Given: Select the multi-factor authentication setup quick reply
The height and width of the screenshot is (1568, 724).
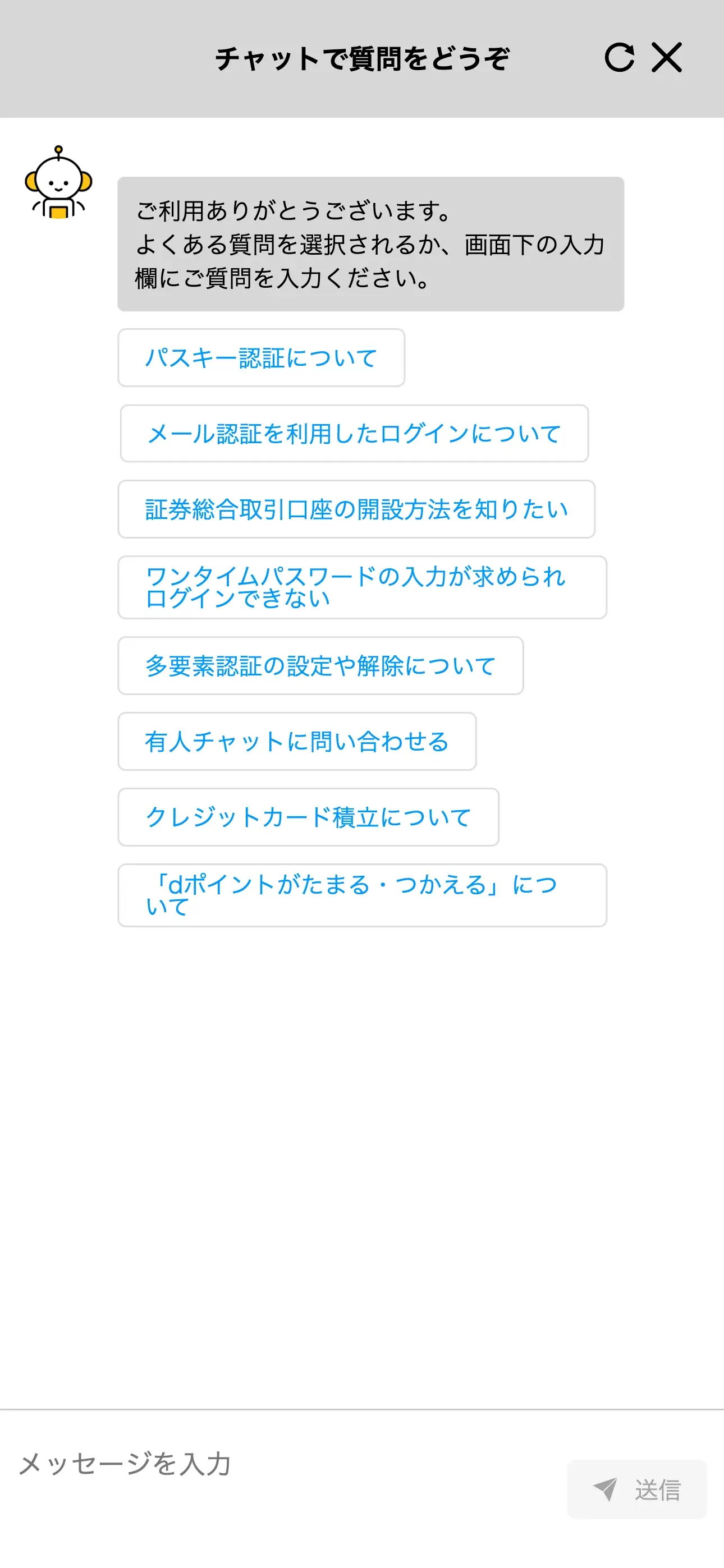Looking at the screenshot, I should pyautogui.click(x=321, y=666).
